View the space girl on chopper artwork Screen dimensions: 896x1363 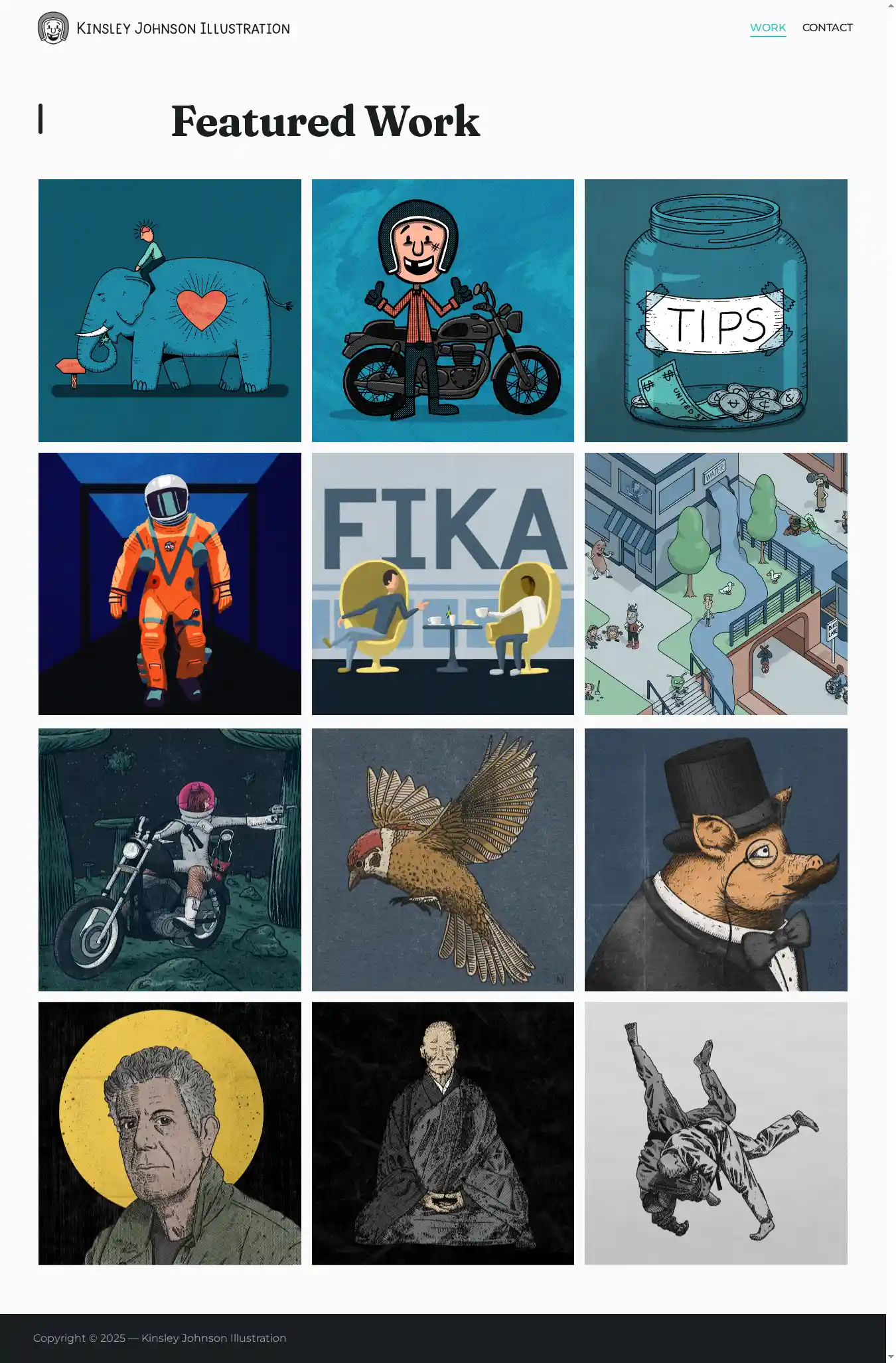[x=169, y=859]
